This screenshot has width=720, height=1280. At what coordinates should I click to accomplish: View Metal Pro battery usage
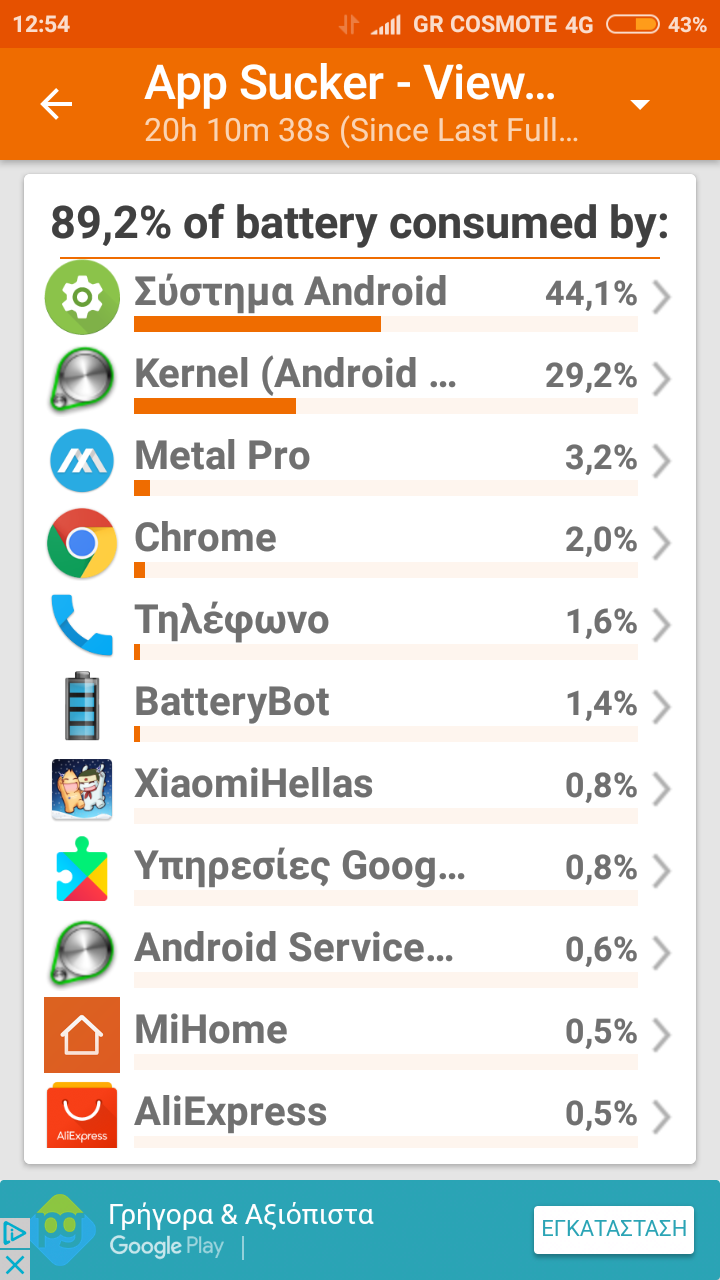[360, 462]
